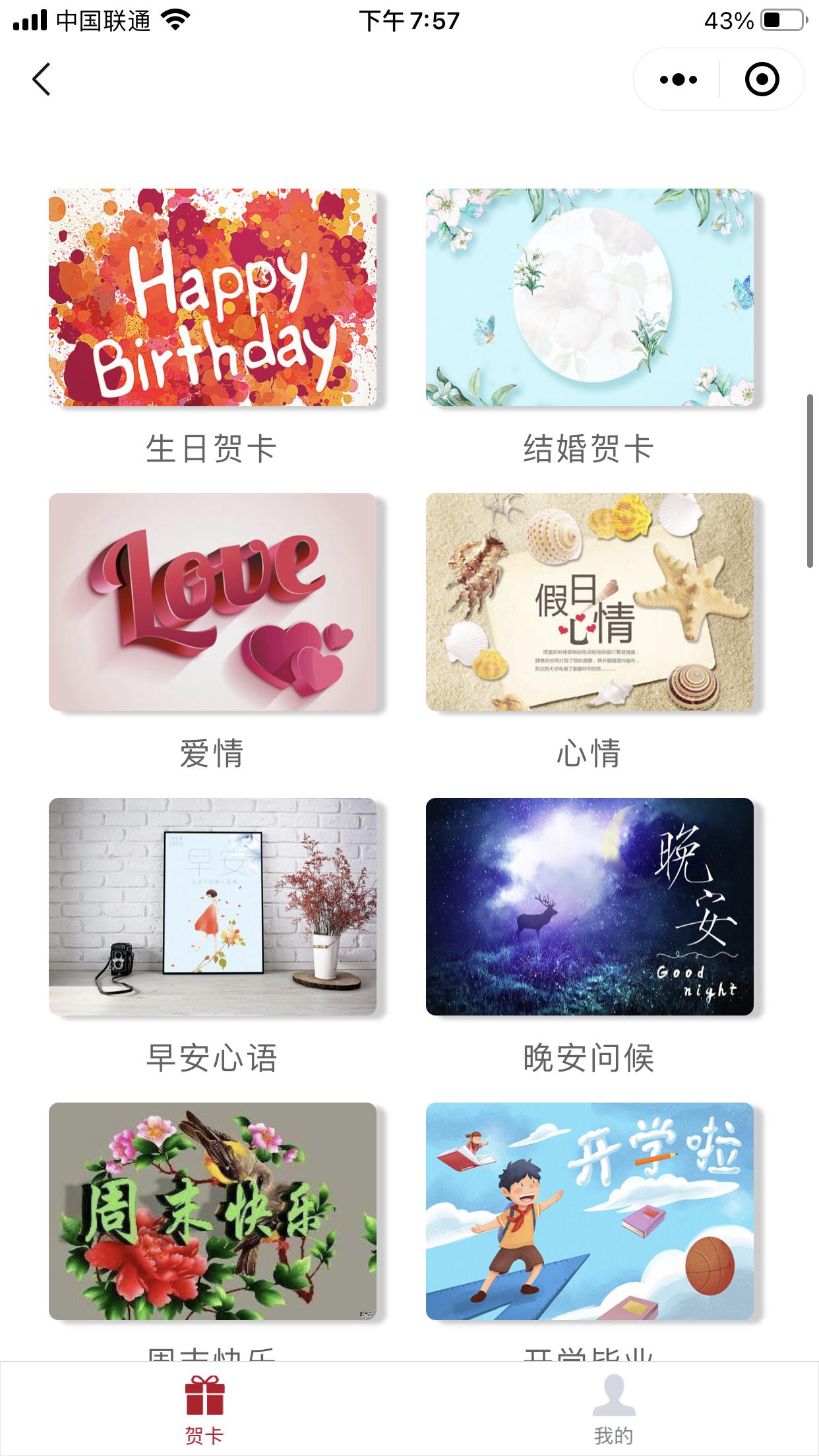Image resolution: width=819 pixels, height=1456 pixels.
Task: Select the 爱情 Love card category
Action: click(212, 602)
